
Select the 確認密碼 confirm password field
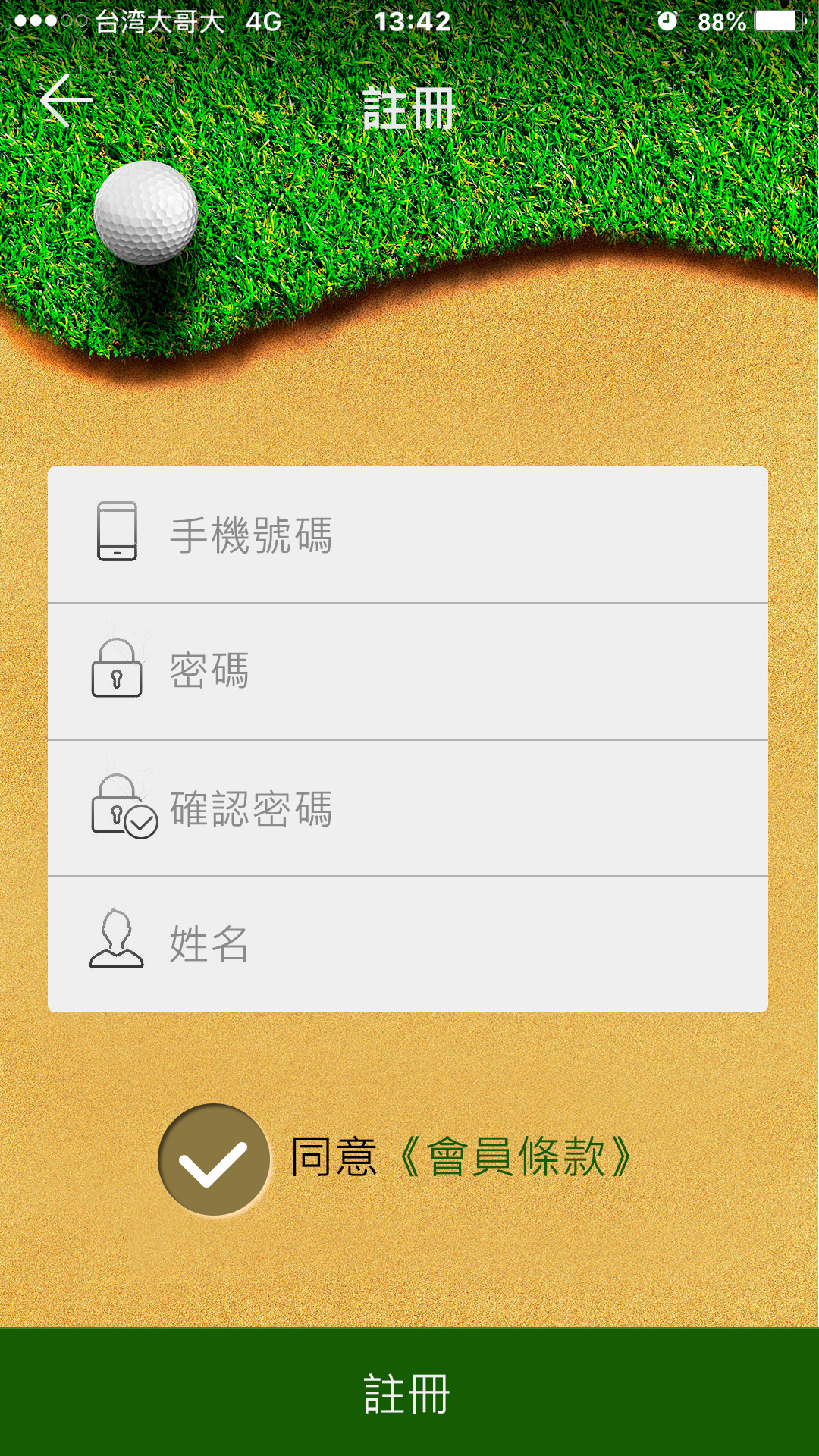pyautogui.click(x=455, y=808)
